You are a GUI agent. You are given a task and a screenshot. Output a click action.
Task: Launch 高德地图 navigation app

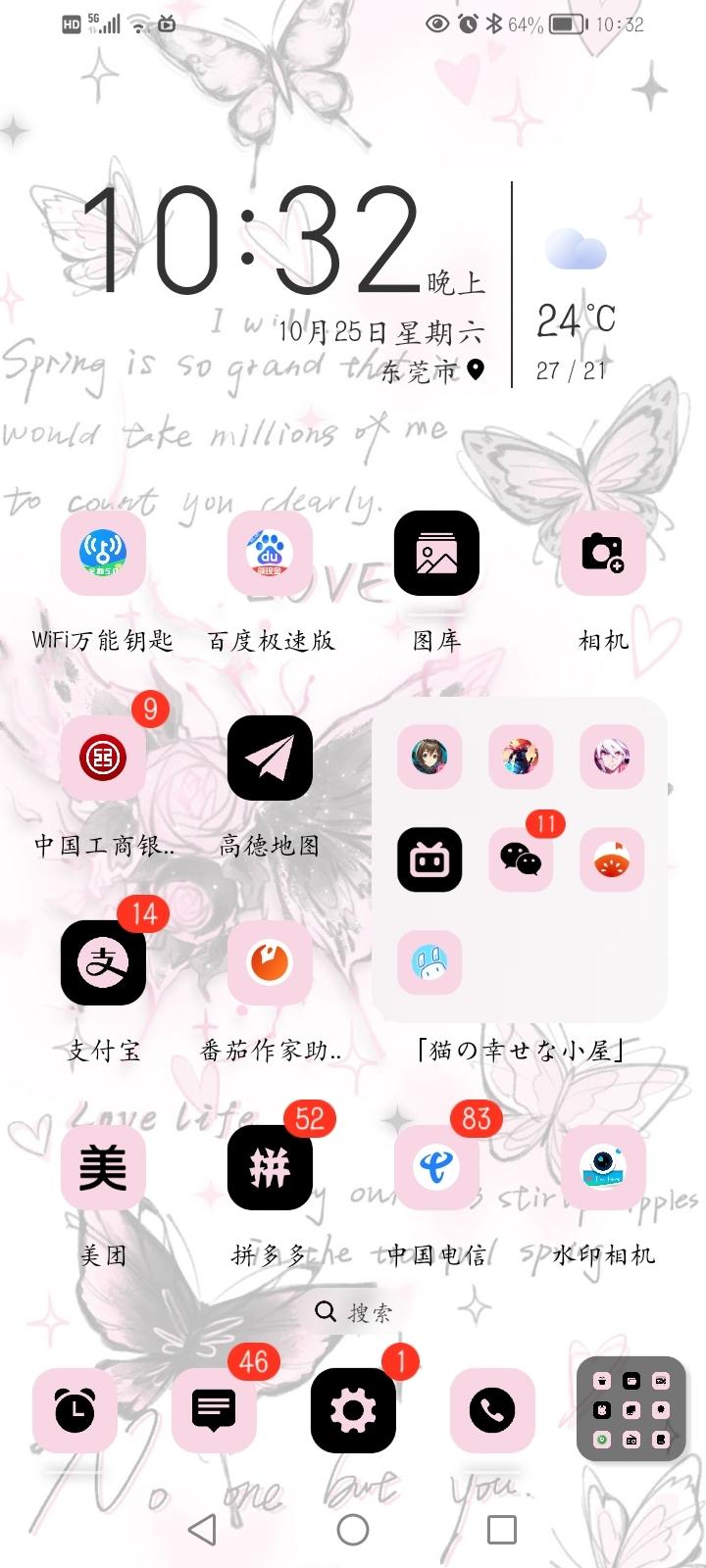coord(270,758)
